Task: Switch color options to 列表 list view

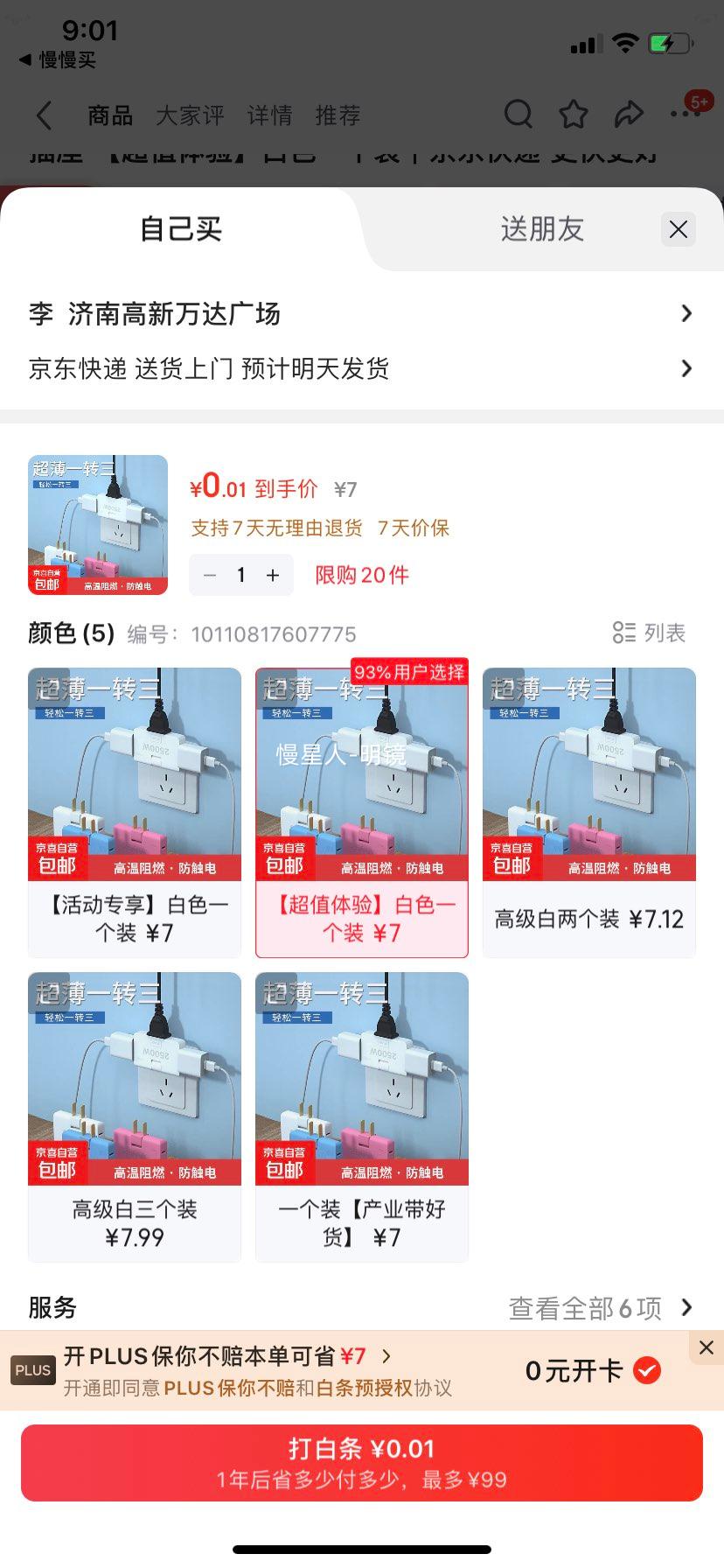Action: [648, 633]
